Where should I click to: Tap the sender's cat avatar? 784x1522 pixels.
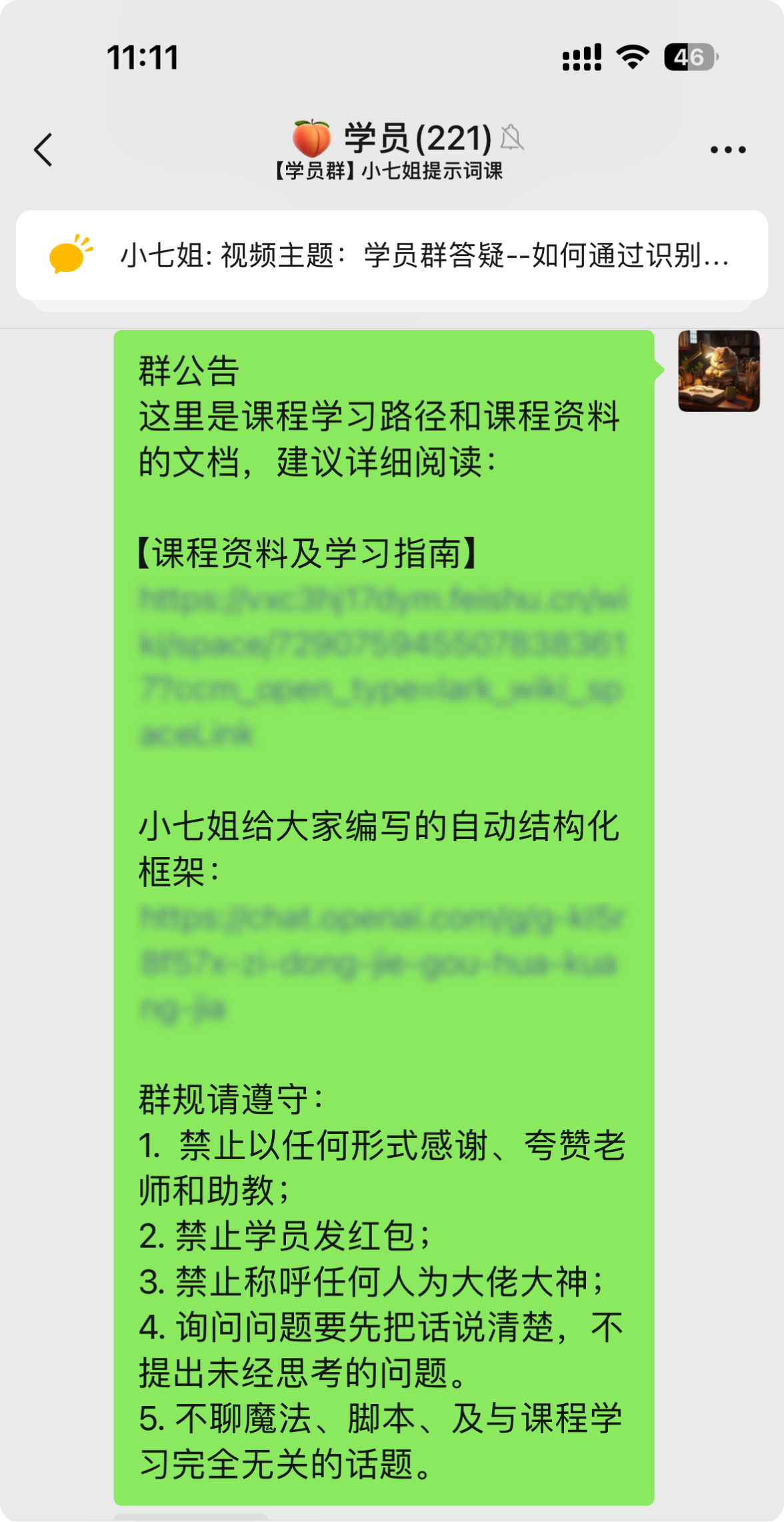(719, 371)
